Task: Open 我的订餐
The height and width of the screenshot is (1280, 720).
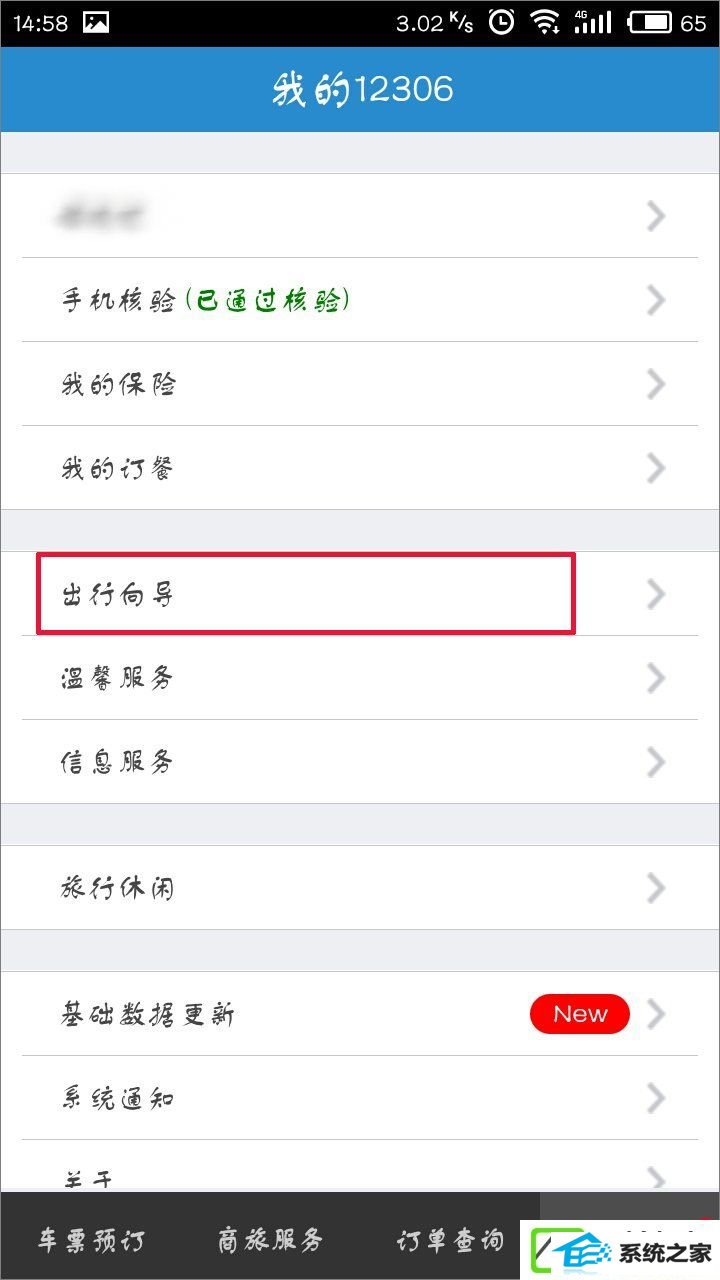Action: 360,468
